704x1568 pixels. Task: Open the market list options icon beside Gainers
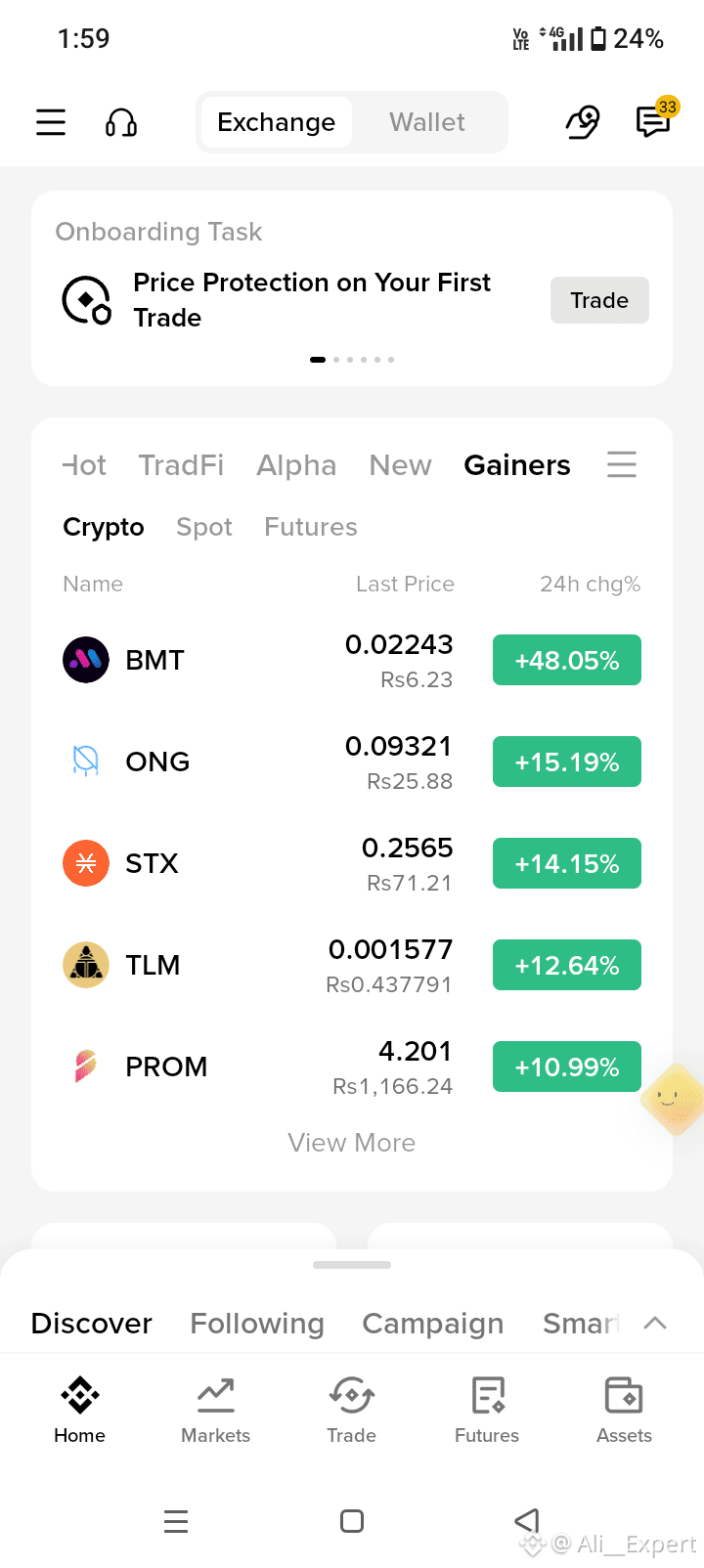point(622,464)
